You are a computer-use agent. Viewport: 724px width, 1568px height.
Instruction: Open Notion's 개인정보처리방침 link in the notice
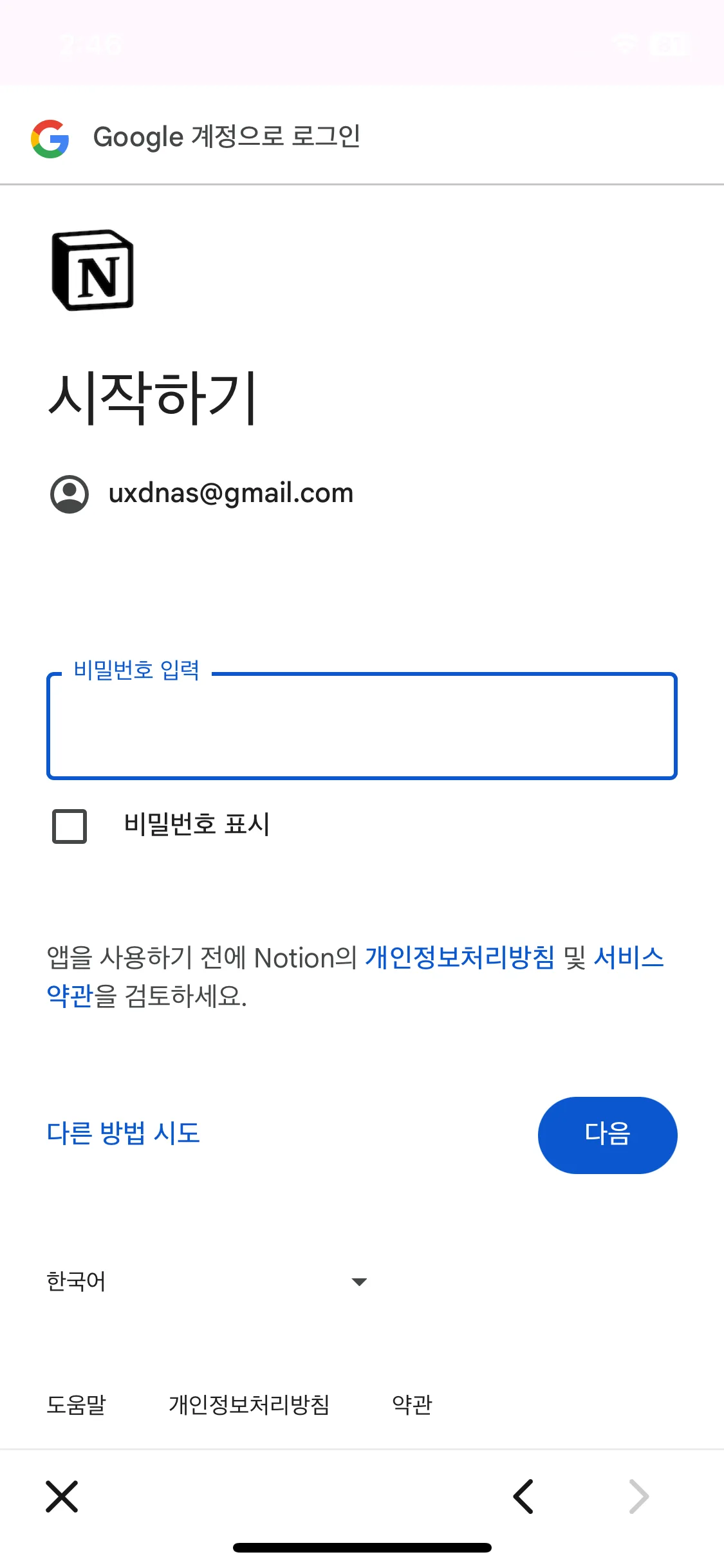pyautogui.click(x=459, y=958)
